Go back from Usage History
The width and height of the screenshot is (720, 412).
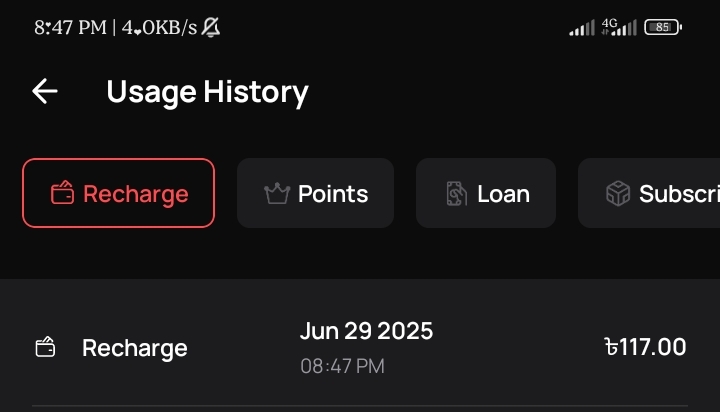[45, 92]
